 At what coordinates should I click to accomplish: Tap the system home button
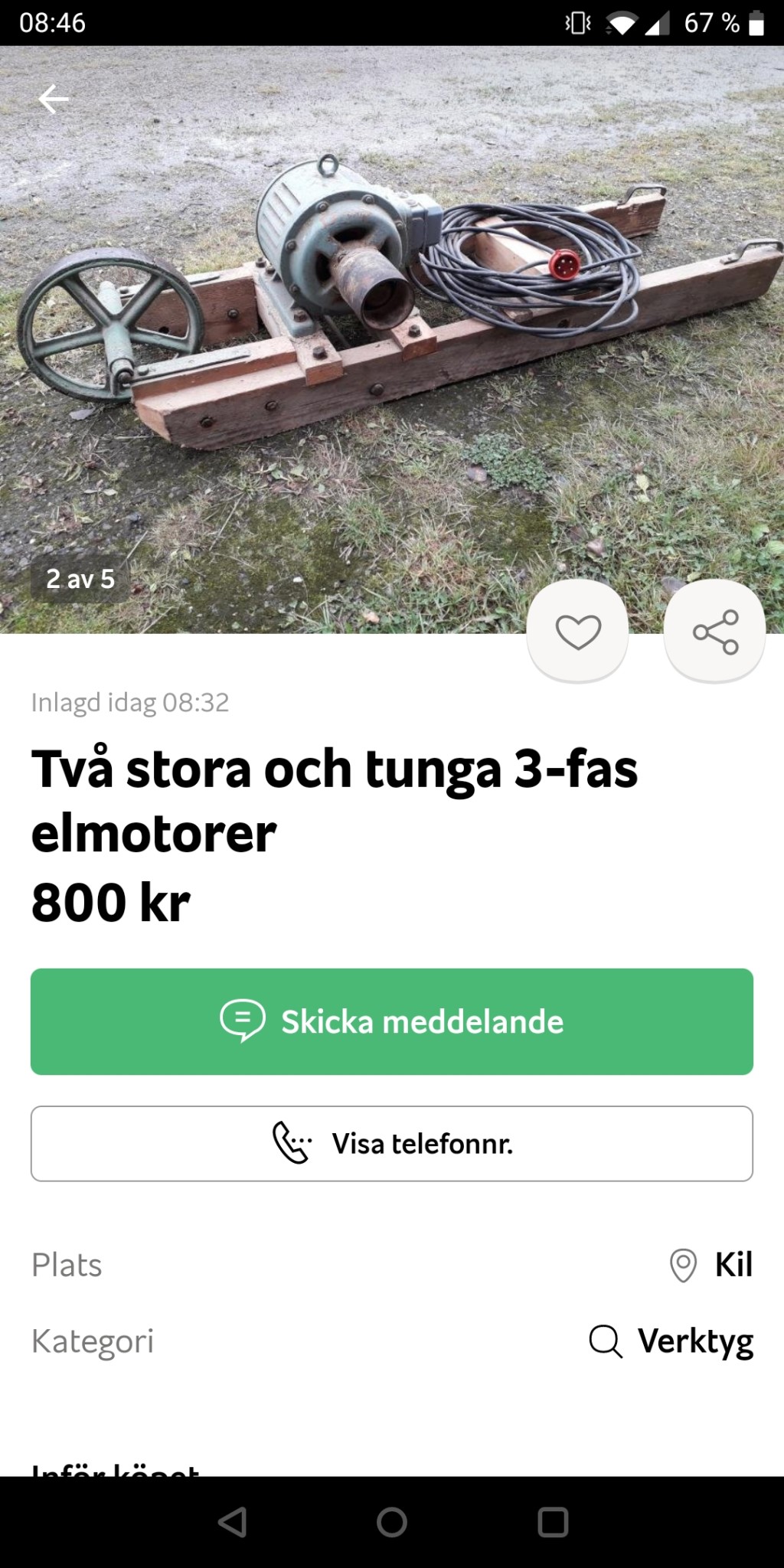pyautogui.click(x=392, y=1522)
